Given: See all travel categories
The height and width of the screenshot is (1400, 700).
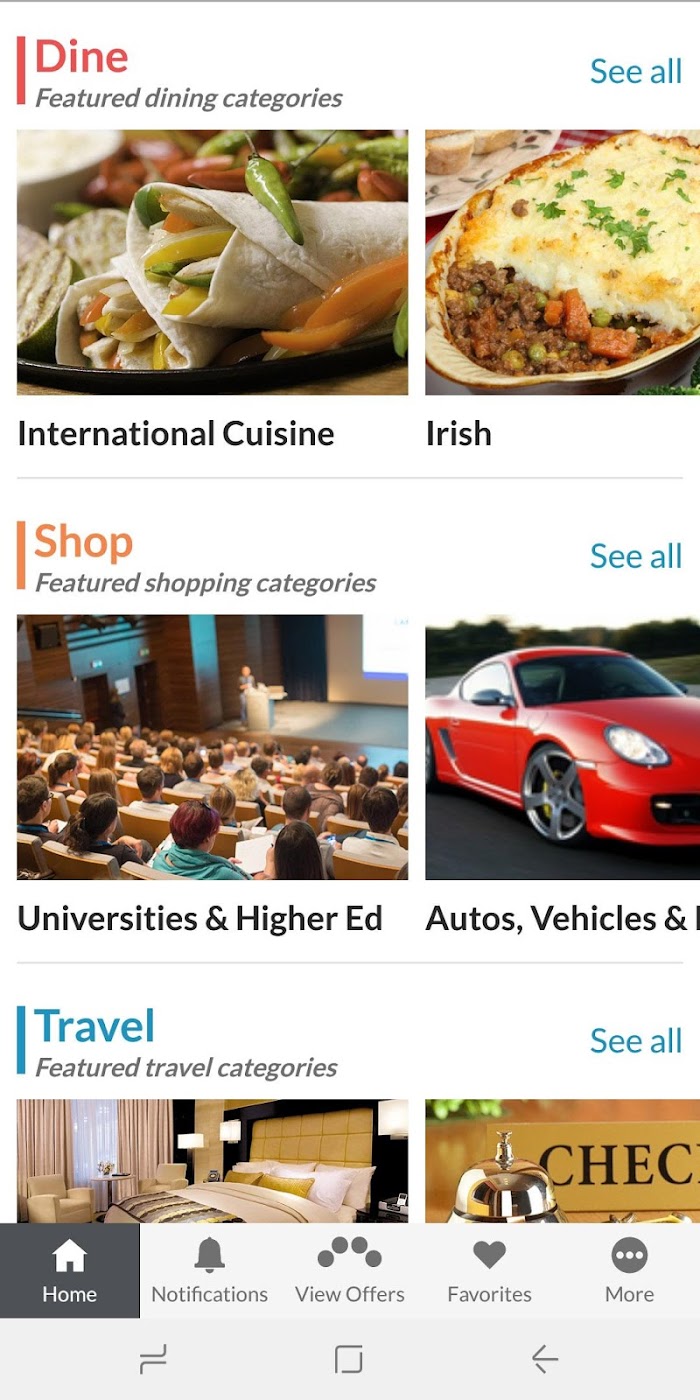Looking at the screenshot, I should [635, 1041].
